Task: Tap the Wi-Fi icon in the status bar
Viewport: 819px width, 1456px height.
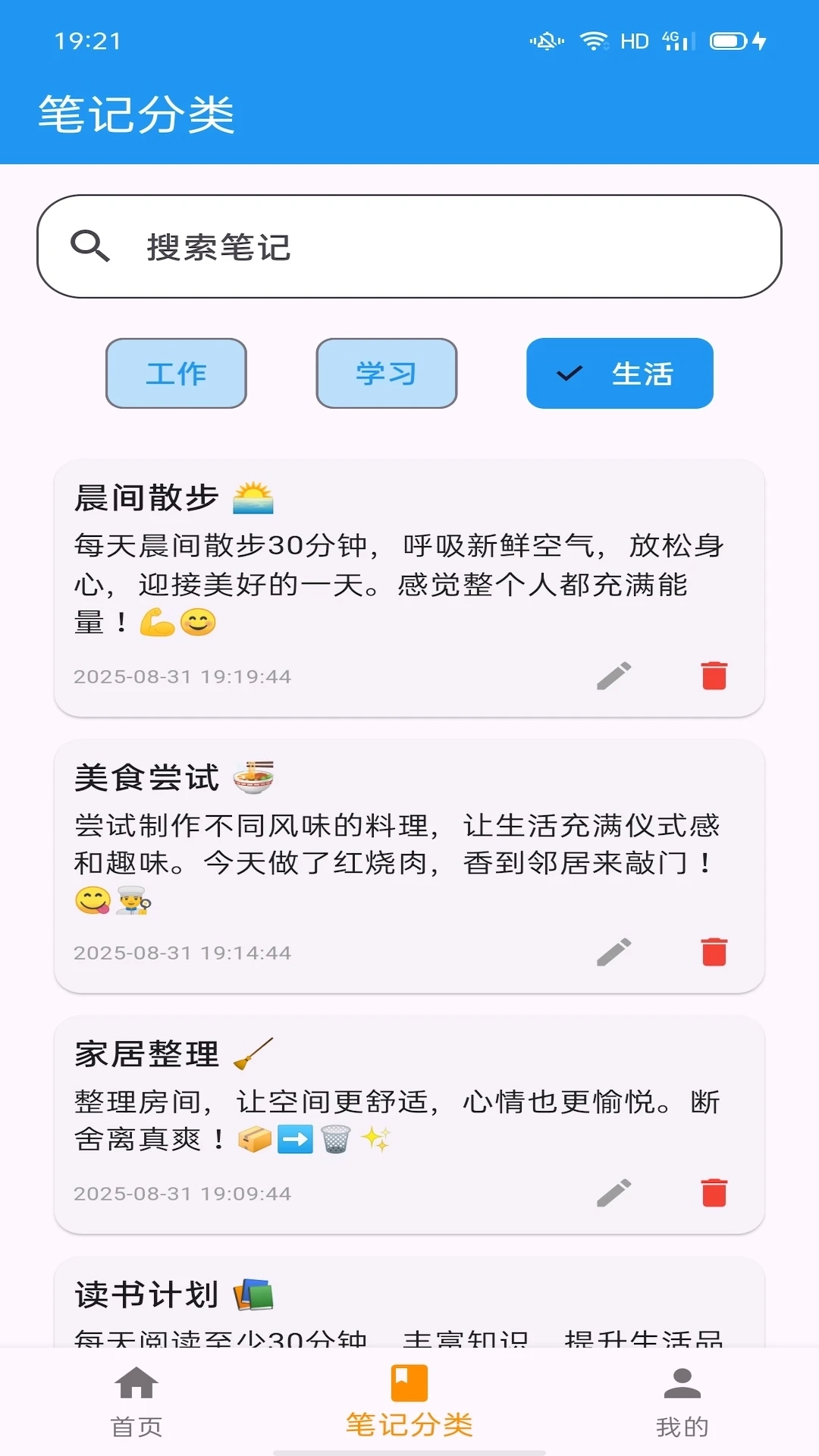Action: [593, 39]
